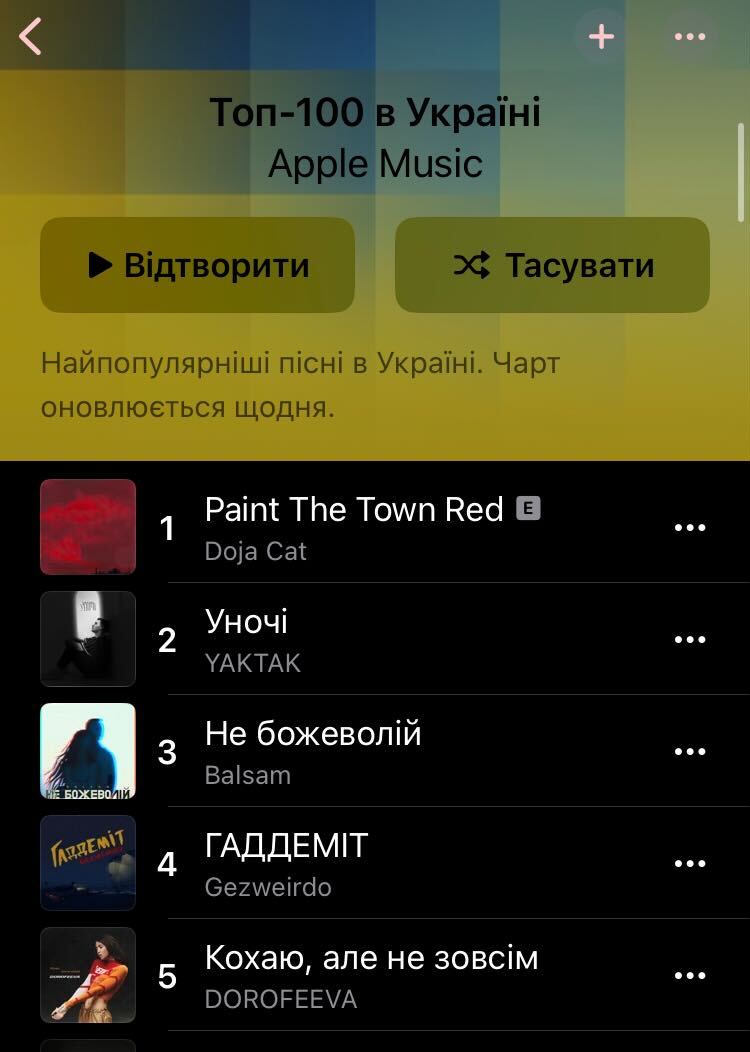750x1052 pixels.
Task: Add this playlist with the plus icon
Action: pyautogui.click(x=601, y=37)
